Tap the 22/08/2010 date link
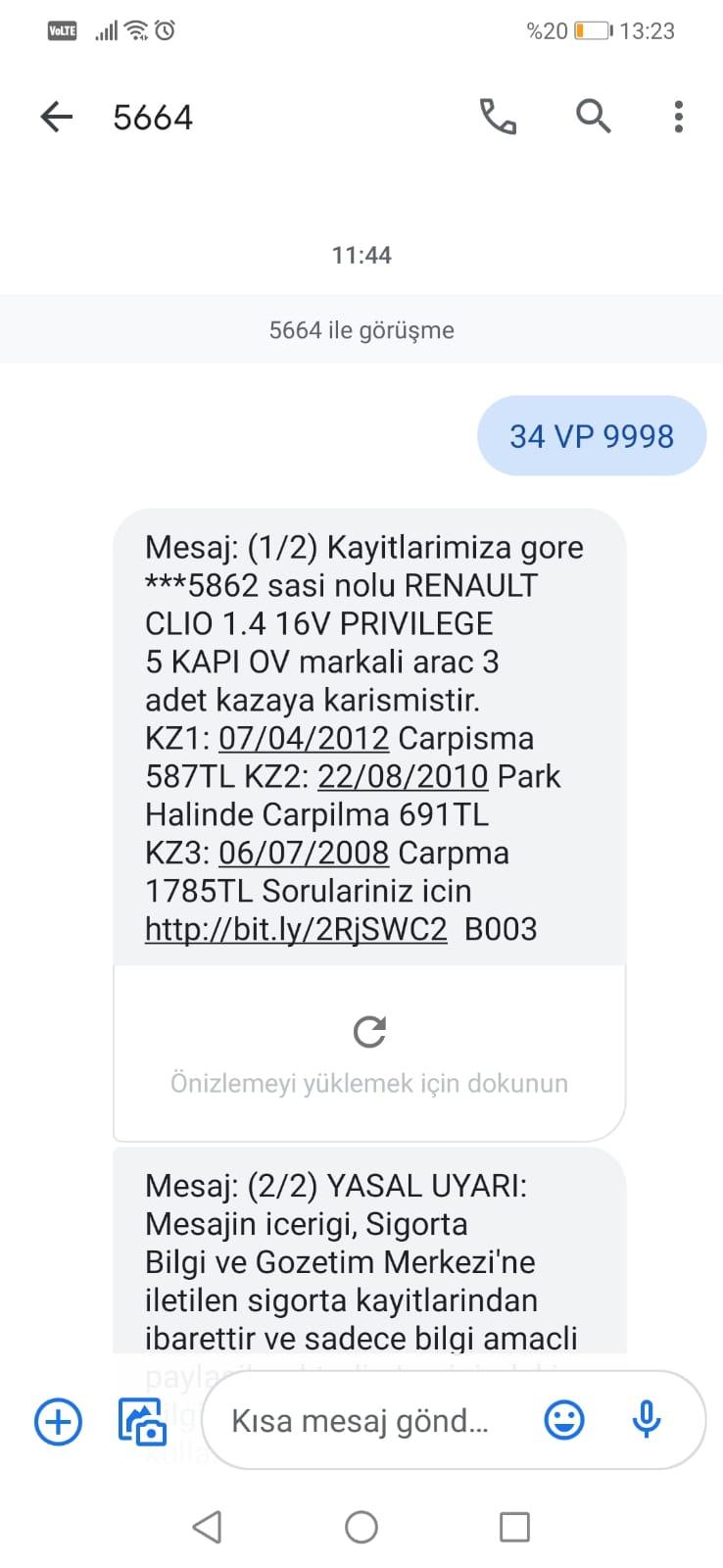 coord(403,776)
